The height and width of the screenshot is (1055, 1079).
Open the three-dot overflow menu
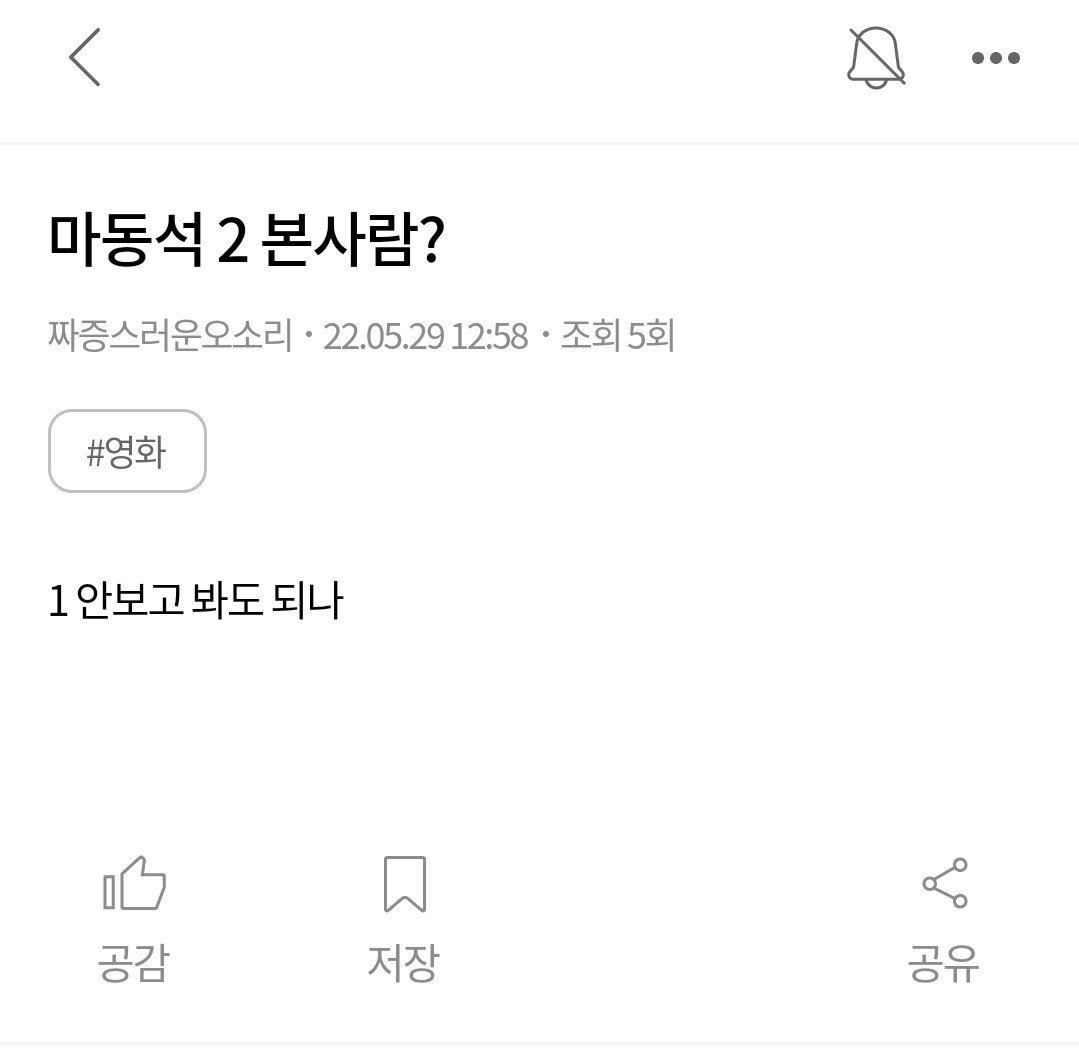point(995,58)
